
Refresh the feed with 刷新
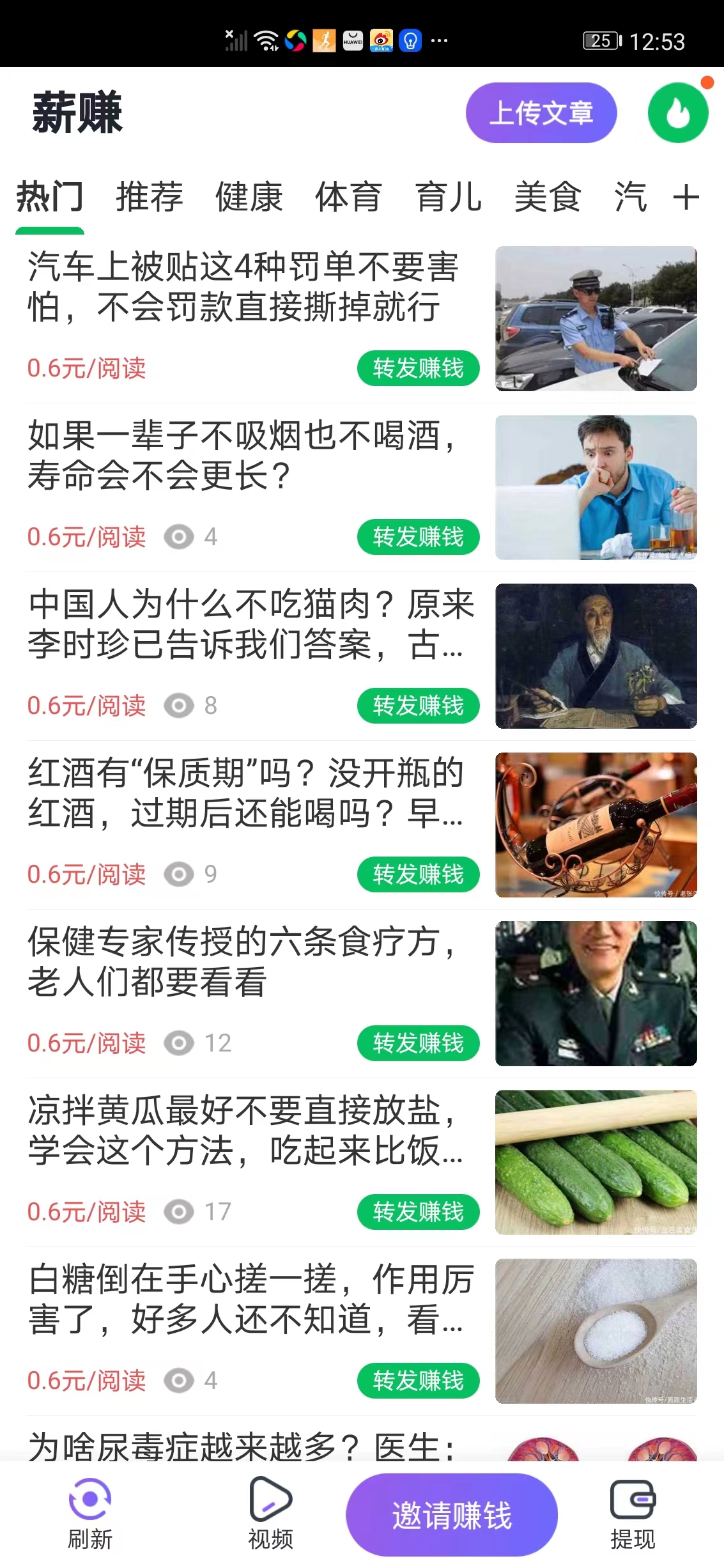[x=90, y=1514]
